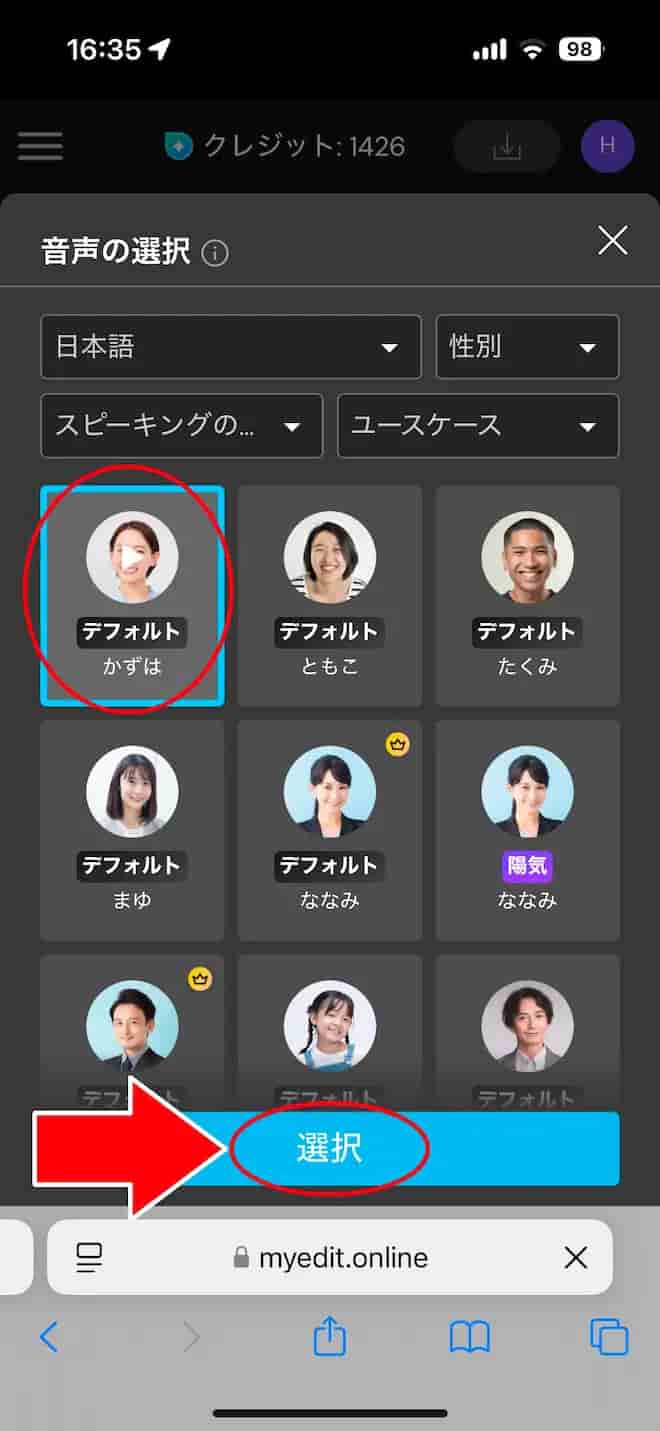The height and width of the screenshot is (1431, 660).
Task: Choose the ともこ voice
Action: point(329,595)
